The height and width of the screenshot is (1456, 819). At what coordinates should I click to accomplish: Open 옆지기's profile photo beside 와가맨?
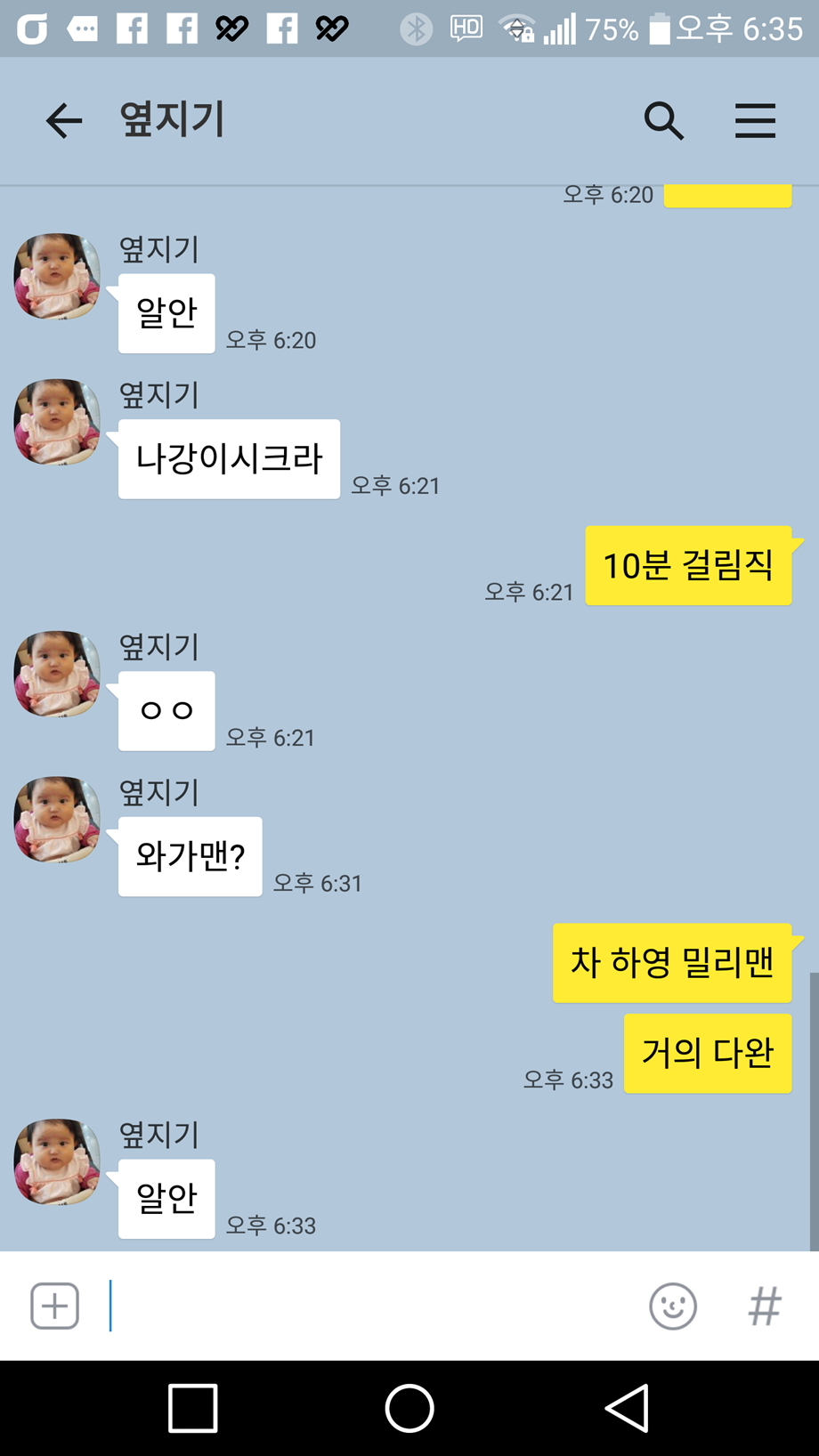57,819
